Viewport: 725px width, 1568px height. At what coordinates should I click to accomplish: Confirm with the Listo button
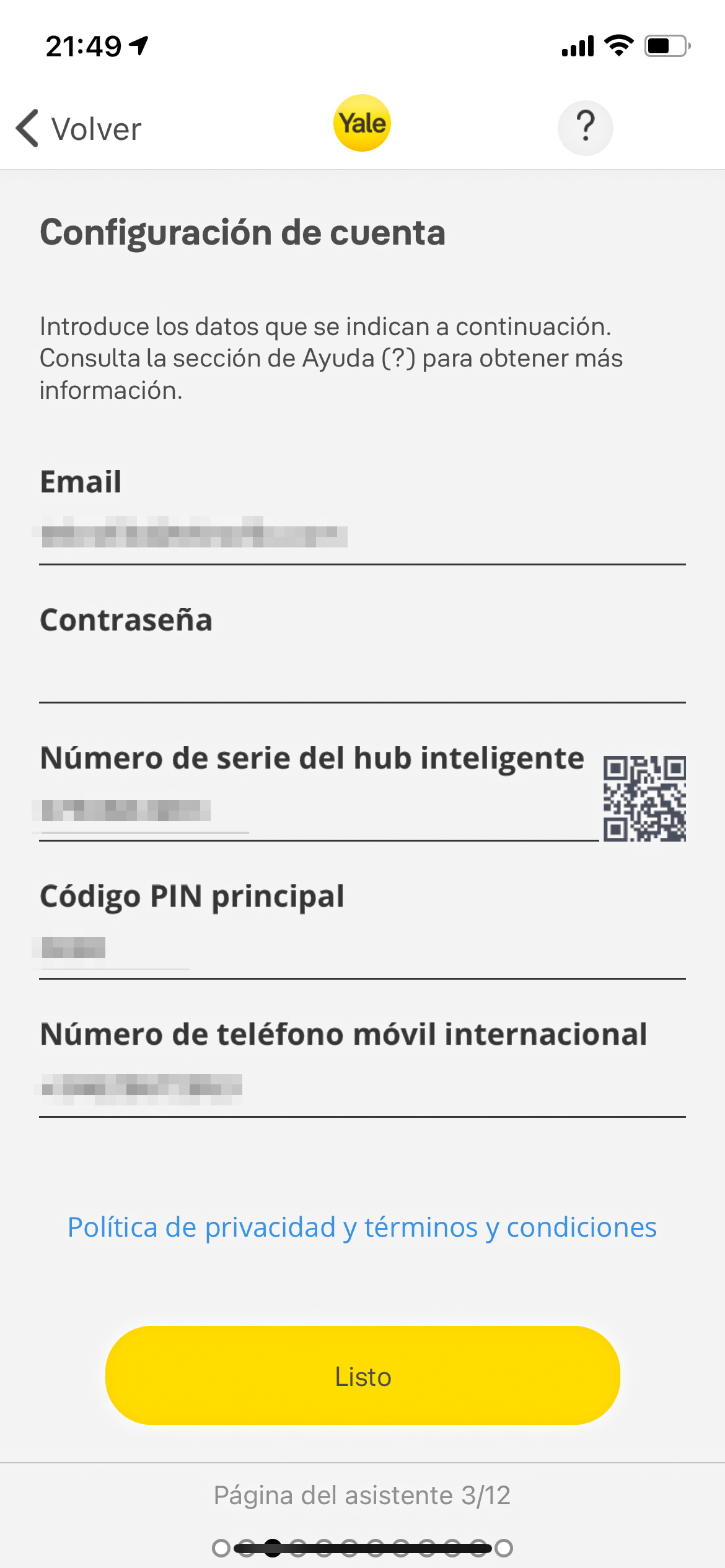coord(362,1375)
